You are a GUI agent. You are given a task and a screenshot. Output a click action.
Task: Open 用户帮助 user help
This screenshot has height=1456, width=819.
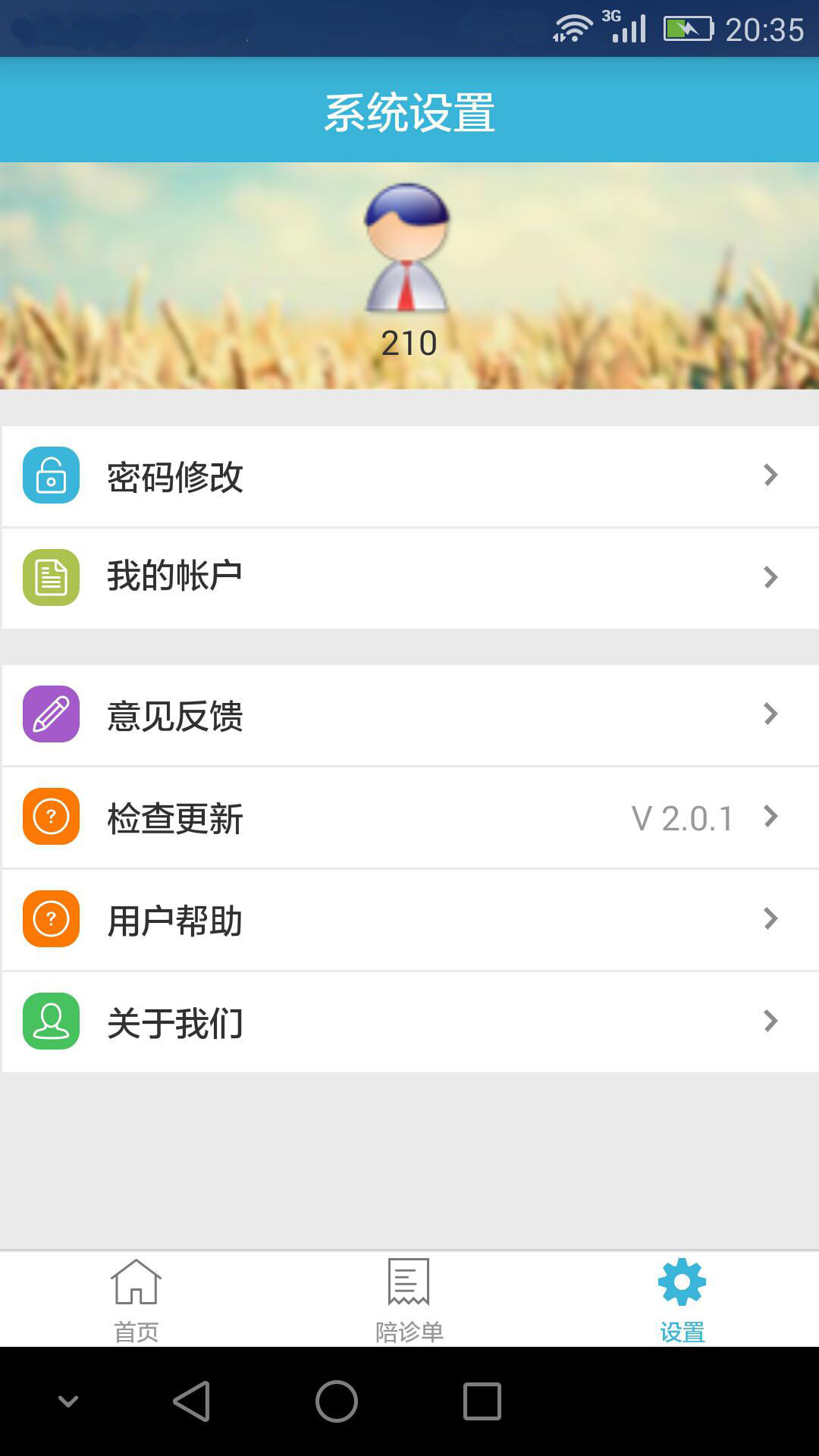coord(409,920)
